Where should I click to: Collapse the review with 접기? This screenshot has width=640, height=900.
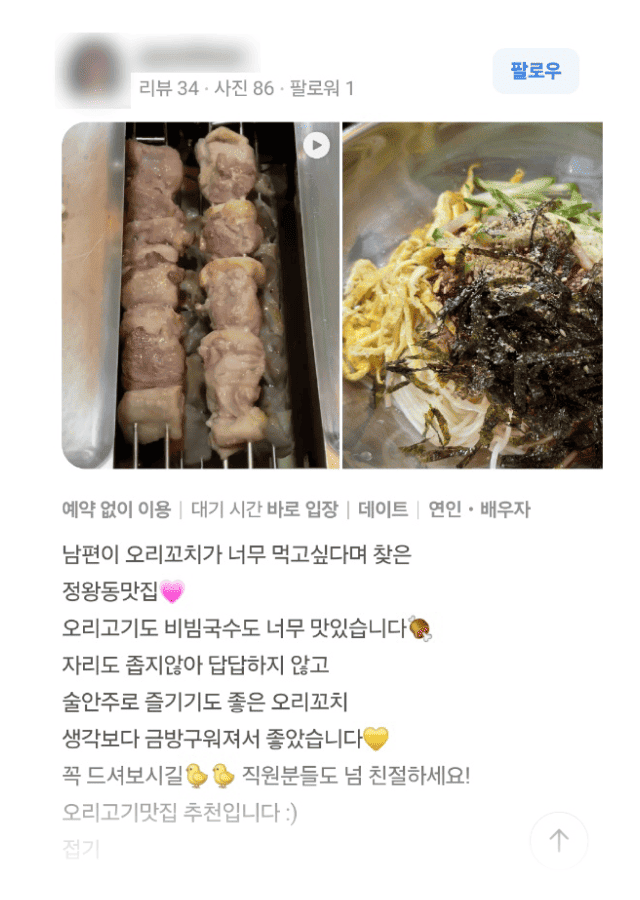[x=81, y=850]
